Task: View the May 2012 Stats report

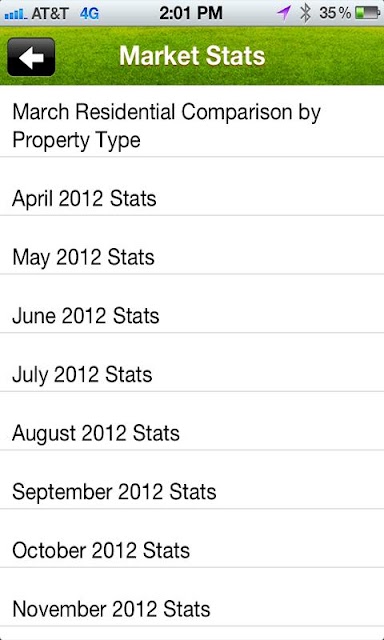Action: tap(192, 245)
